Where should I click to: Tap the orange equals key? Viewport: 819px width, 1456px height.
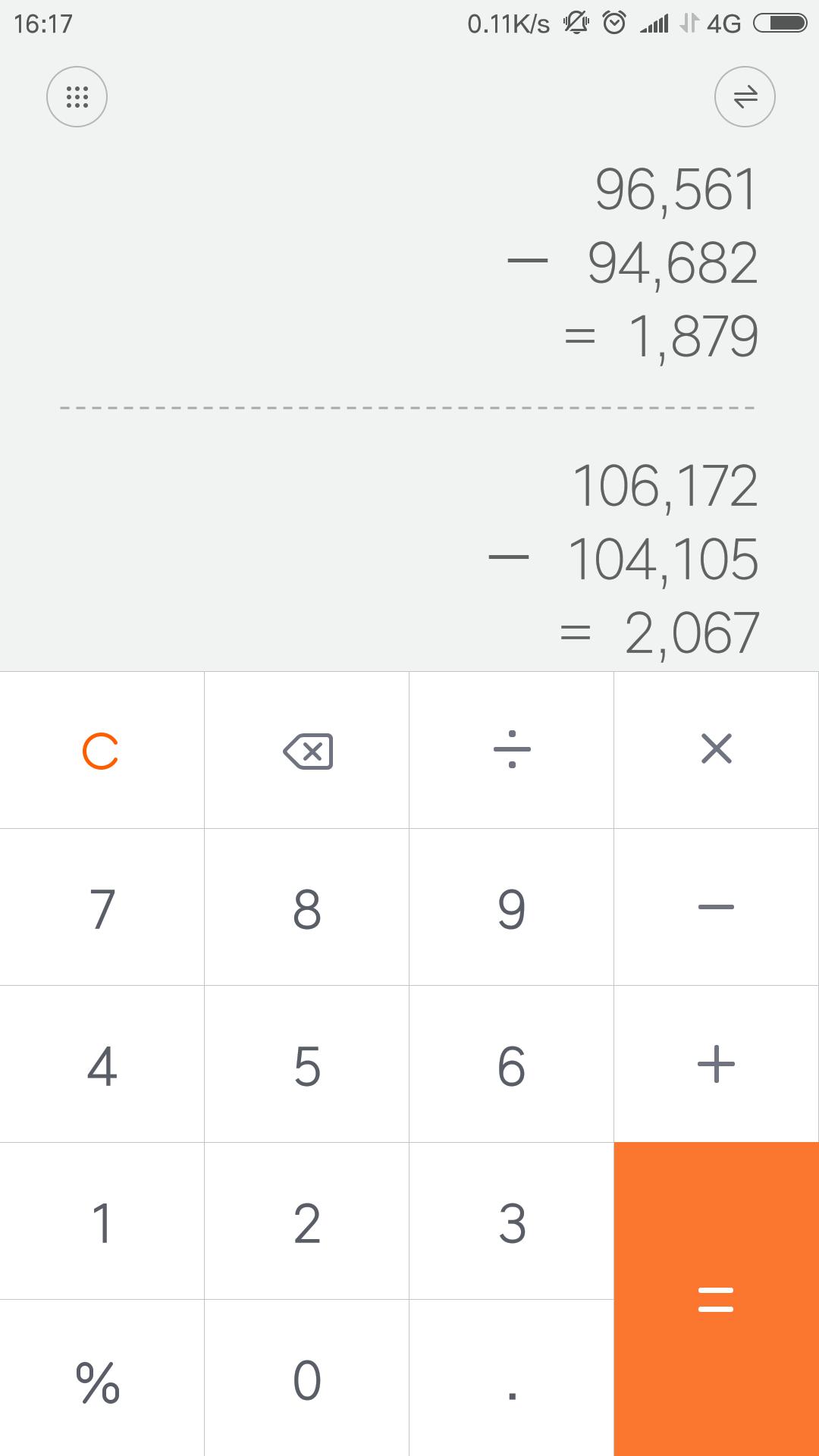point(717,1299)
